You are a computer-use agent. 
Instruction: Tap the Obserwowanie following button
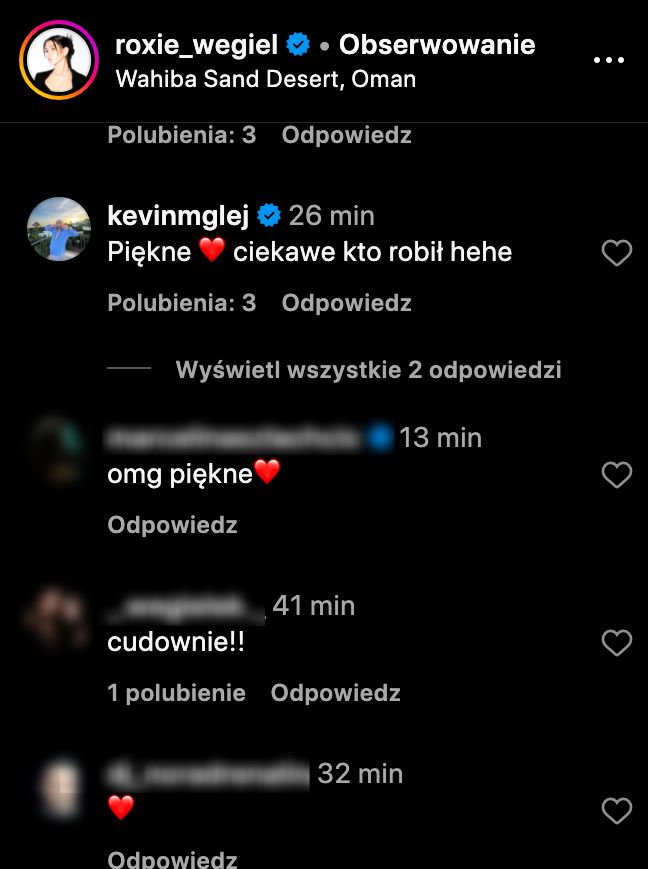(x=437, y=45)
